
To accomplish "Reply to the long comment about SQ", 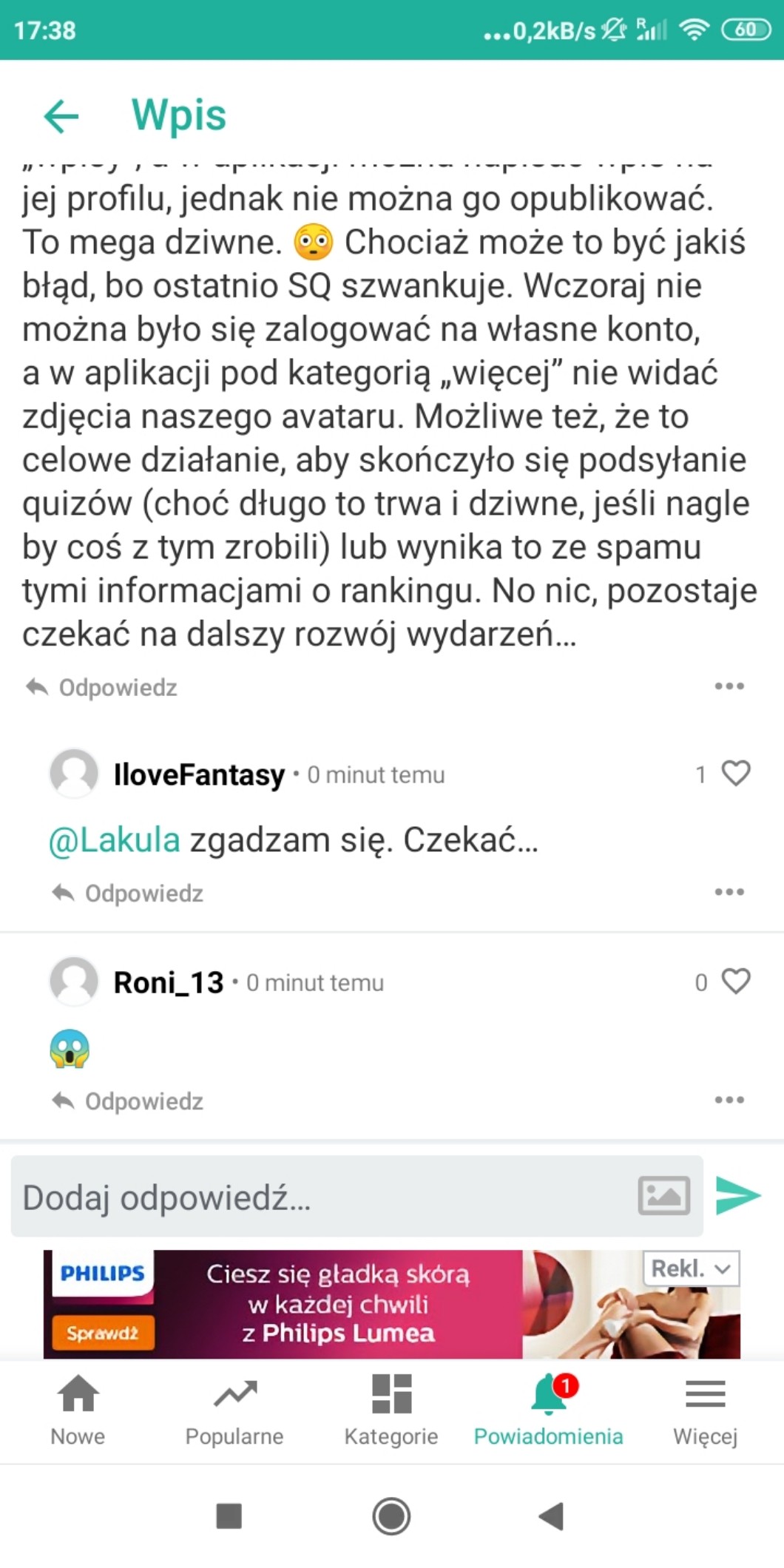I will click(x=102, y=688).
